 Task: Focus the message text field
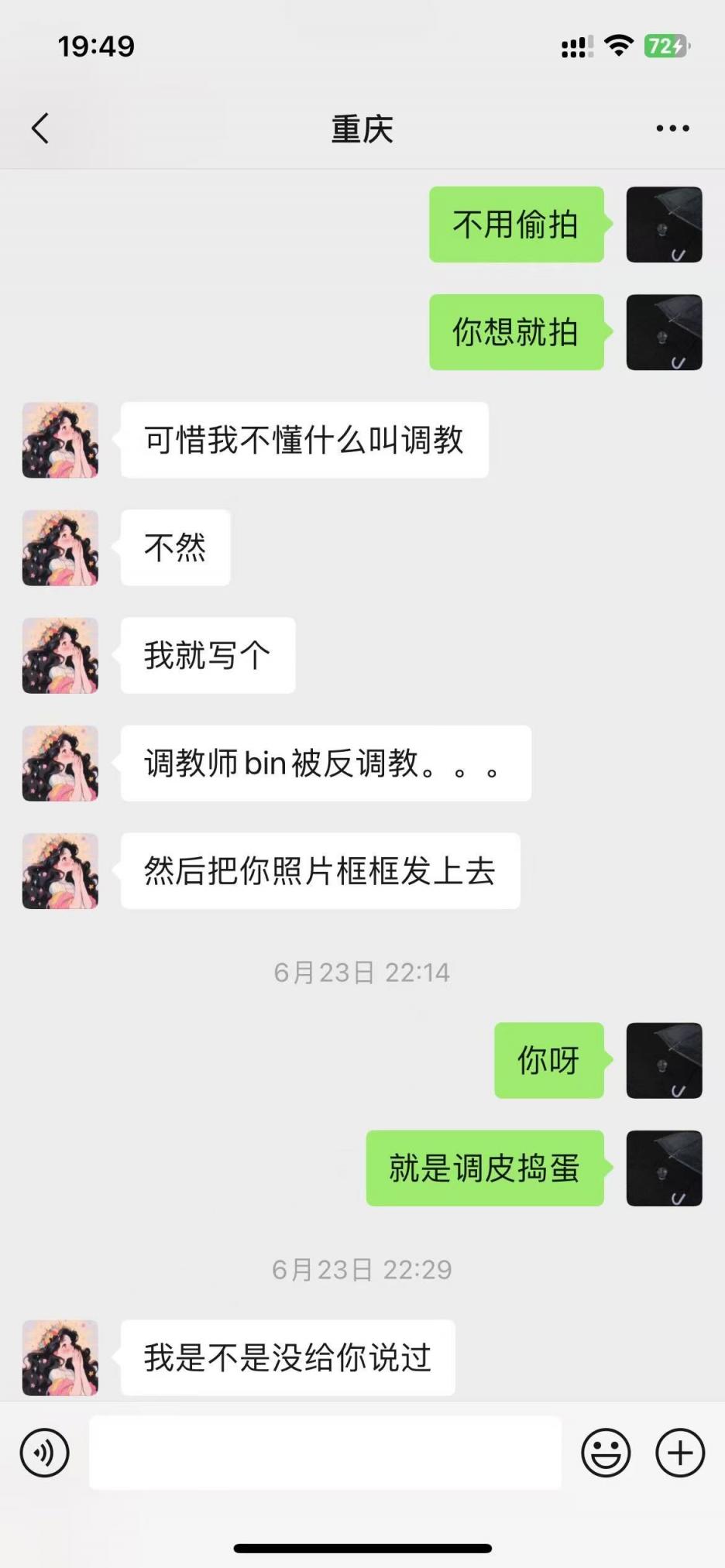coord(325,1453)
